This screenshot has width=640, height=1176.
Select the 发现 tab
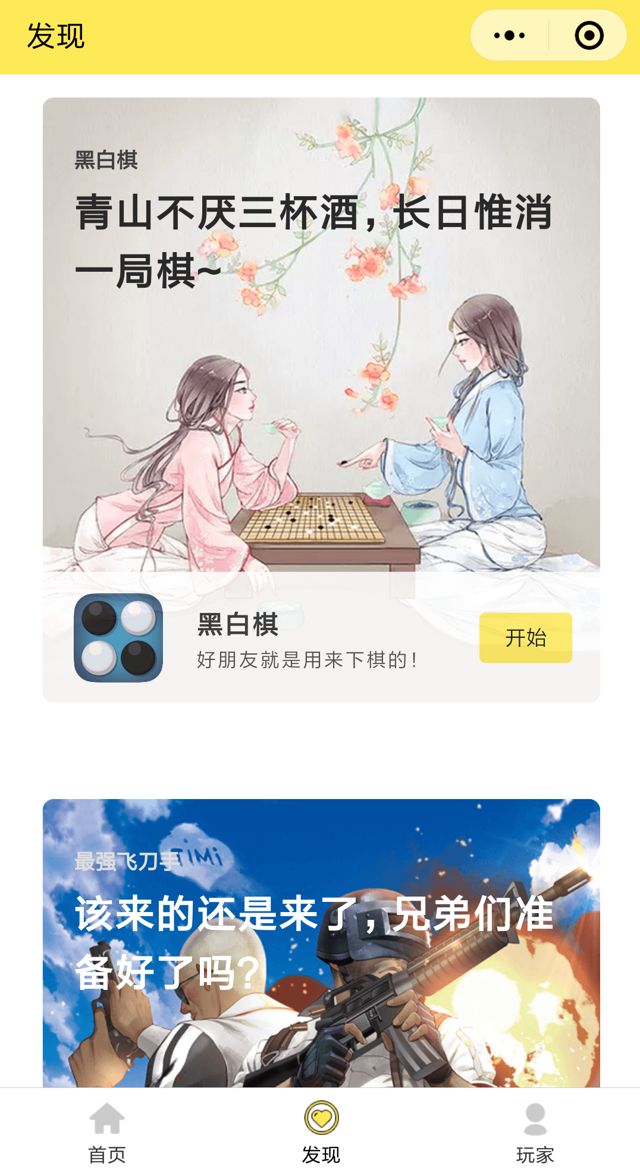click(x=321, y=1134)
